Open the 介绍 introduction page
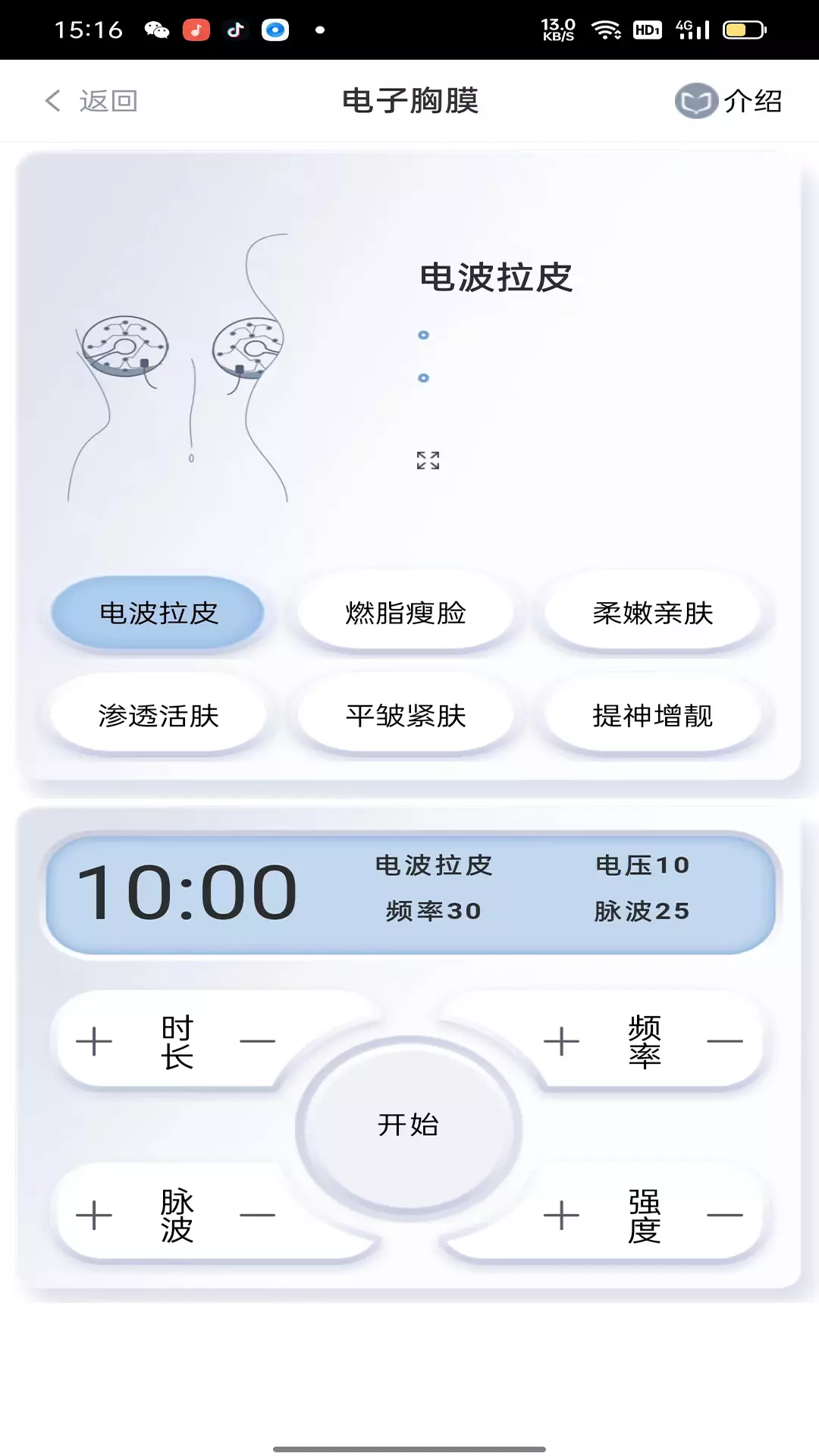 tap(728, 101)
